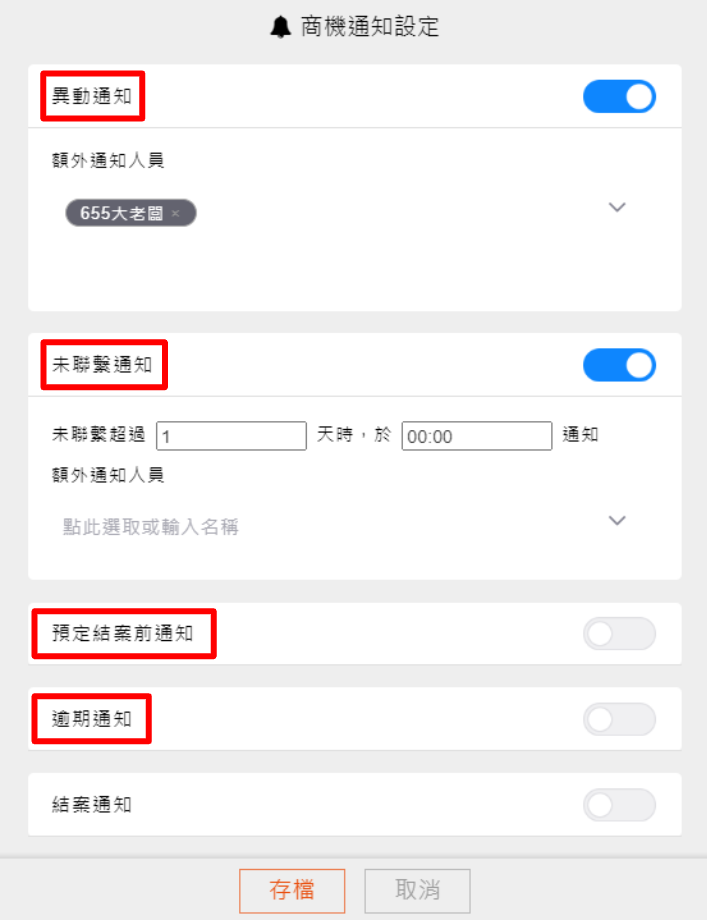
Task: Open the 00:00 notification time field
Action: (476, 436)
